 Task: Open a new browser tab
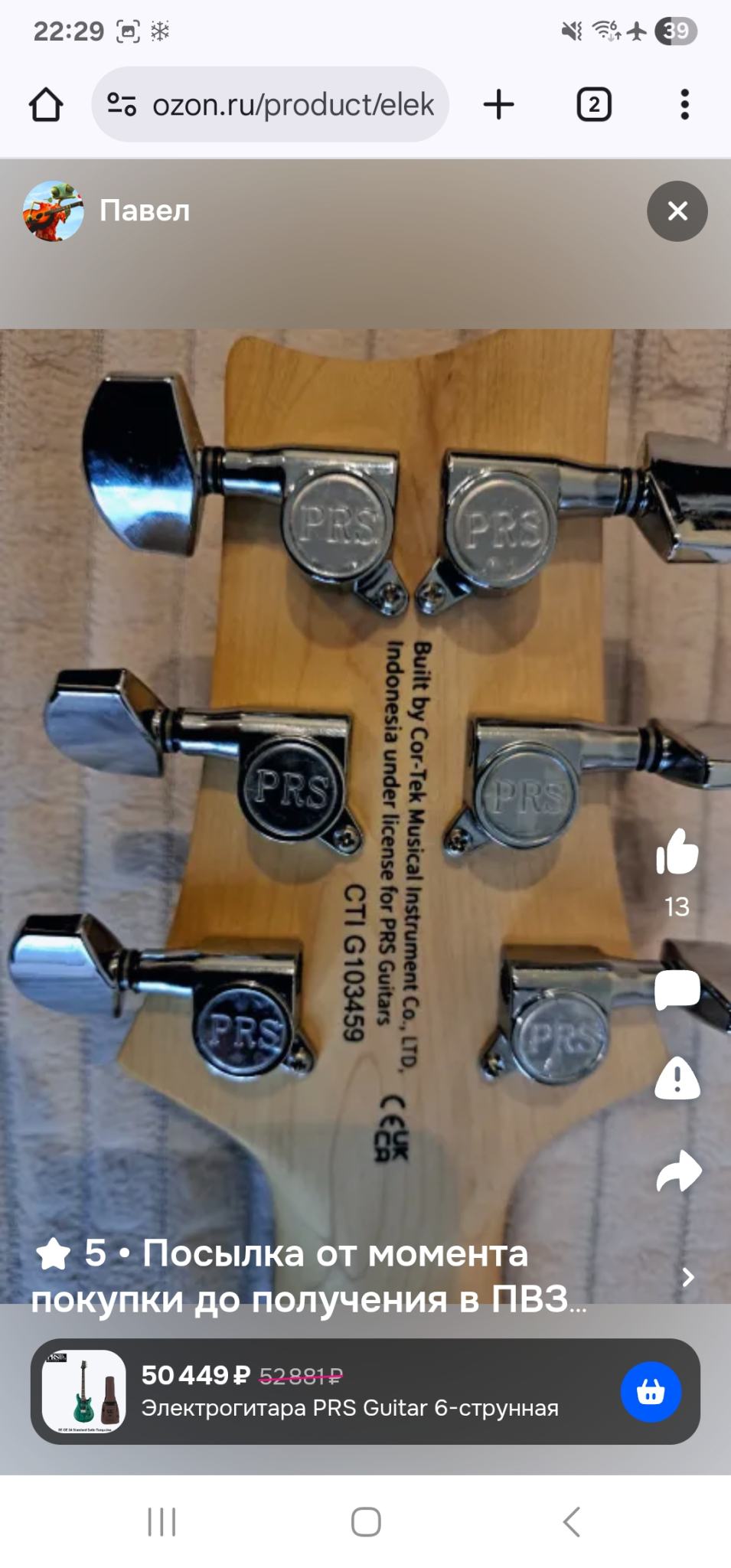(498, 104)
